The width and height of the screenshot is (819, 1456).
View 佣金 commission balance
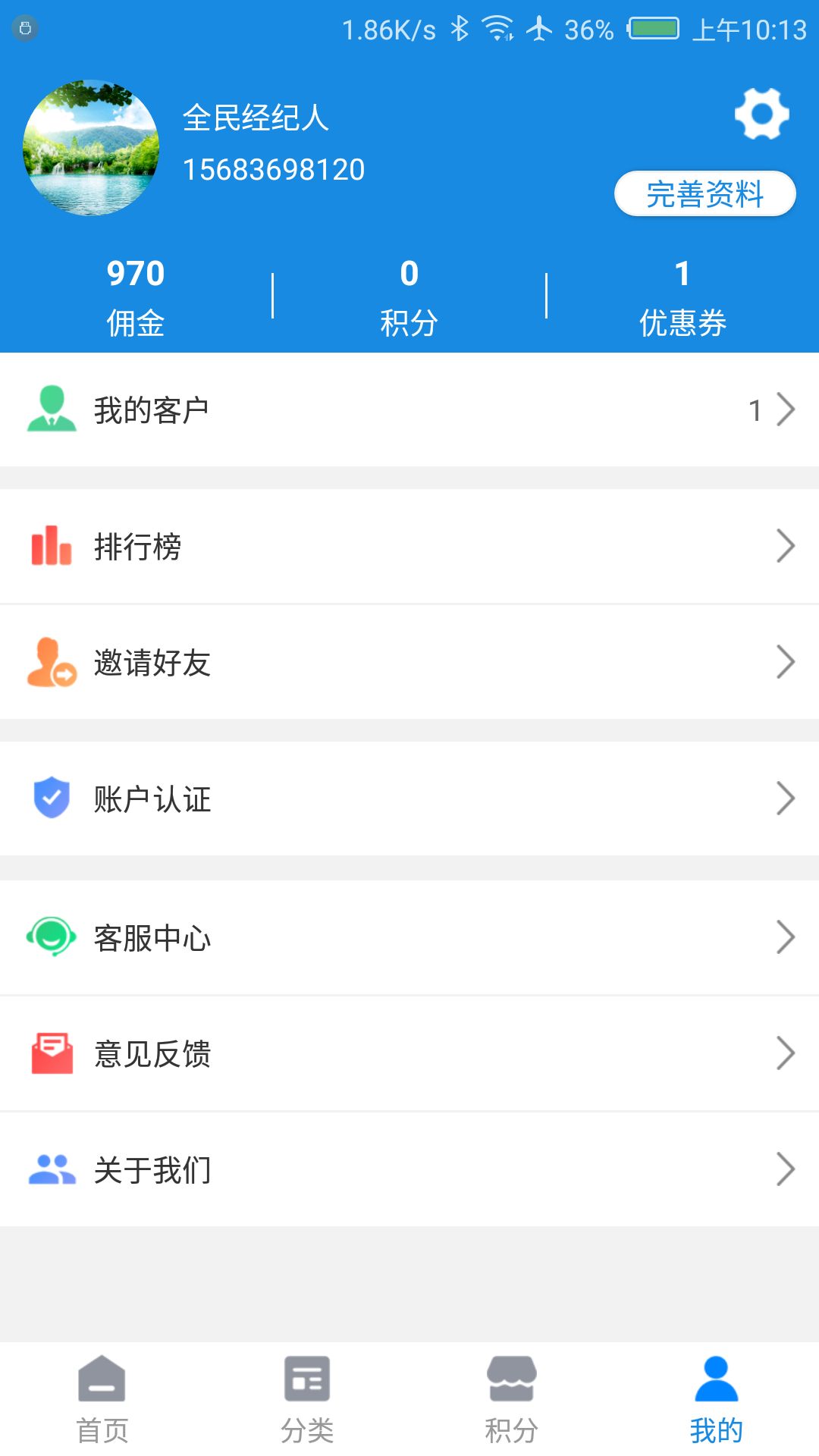pyautogui.click(x=136, y=297)
